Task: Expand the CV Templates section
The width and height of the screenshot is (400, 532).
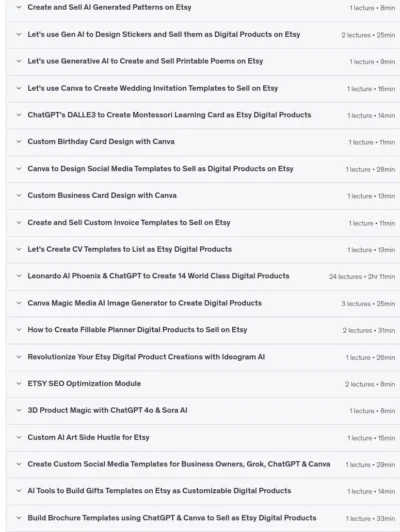Action: [203, 249]
